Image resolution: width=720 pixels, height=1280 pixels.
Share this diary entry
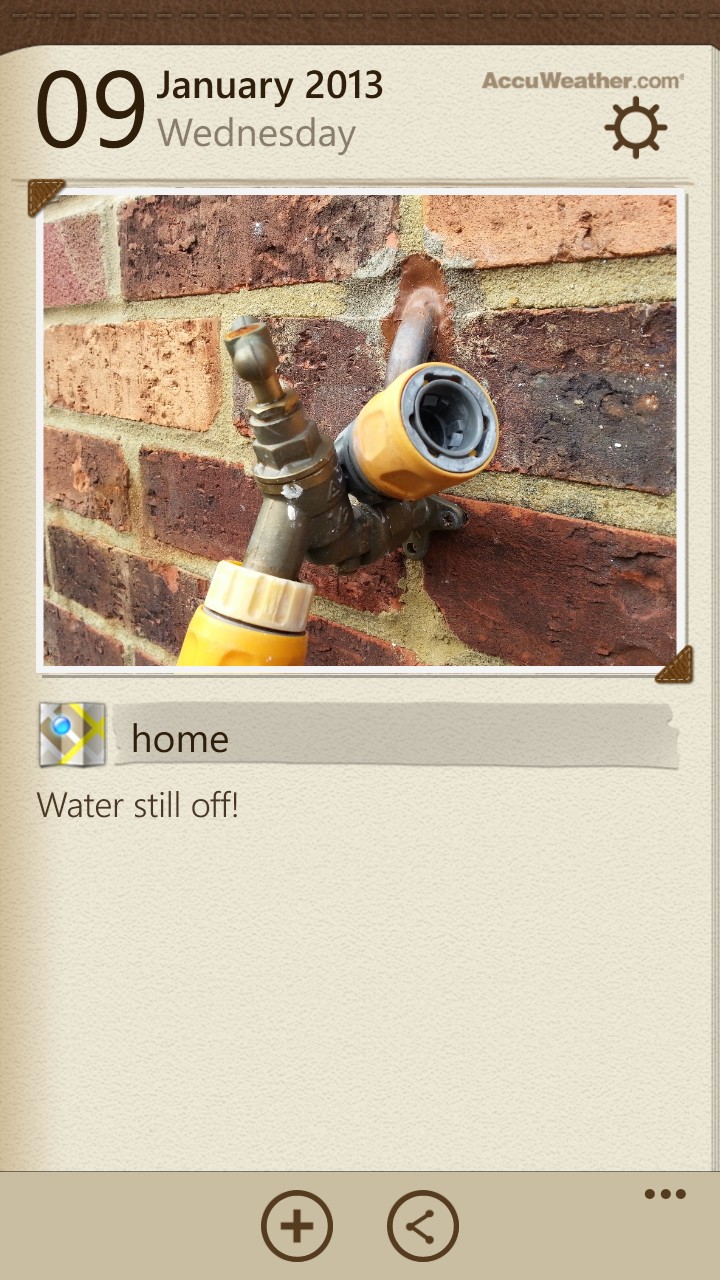tap(423, 1226)
